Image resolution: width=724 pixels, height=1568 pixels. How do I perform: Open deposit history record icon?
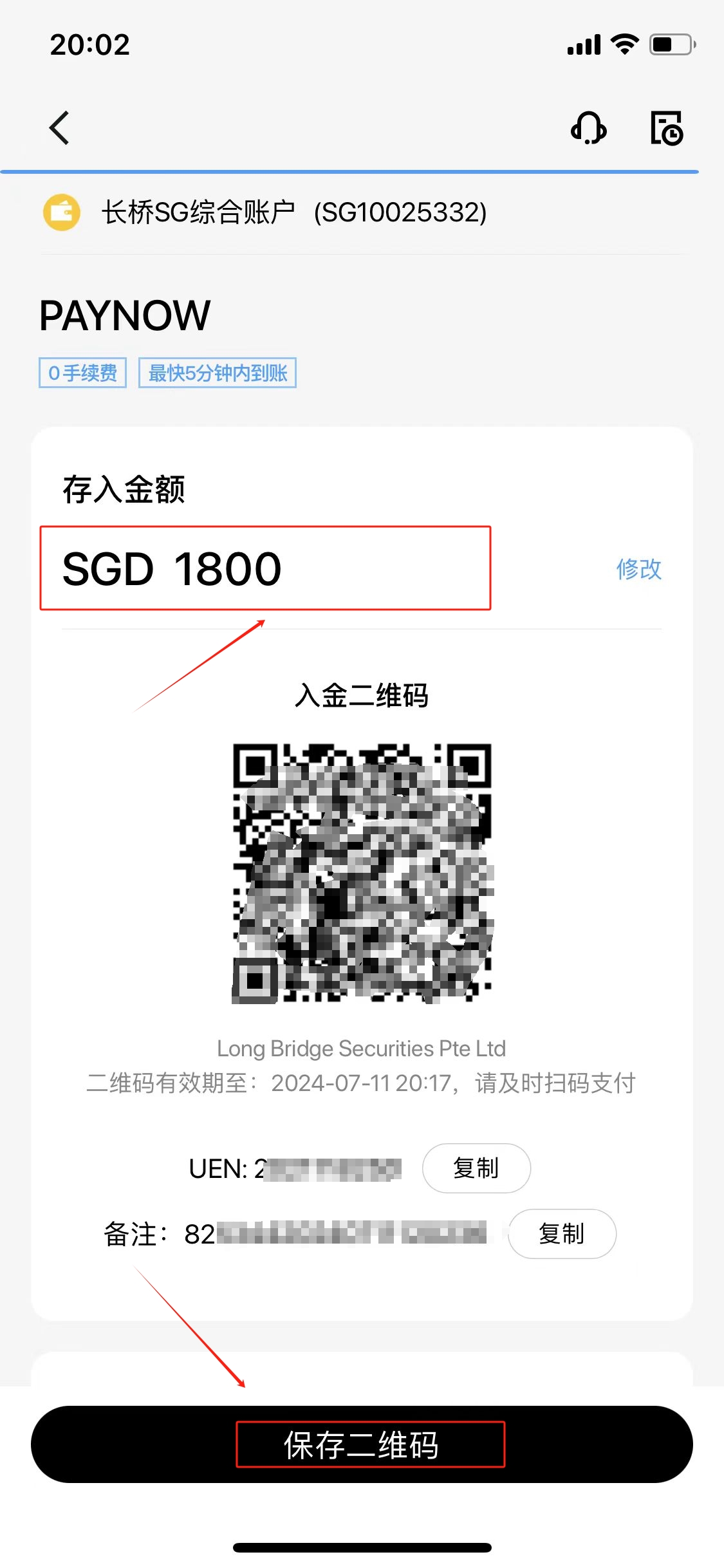pyautogui.click(x=666, y=128)
